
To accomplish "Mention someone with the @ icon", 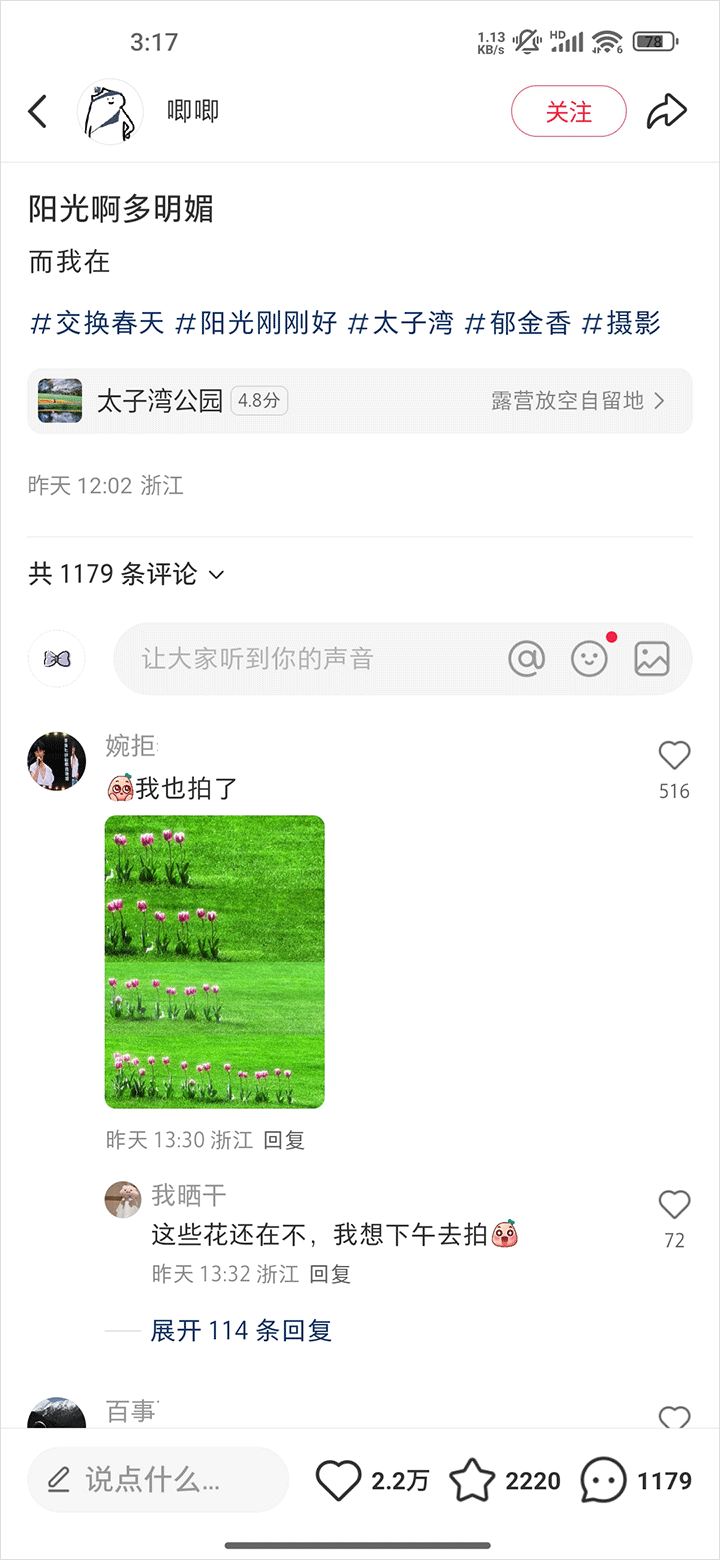I will 527,658.
